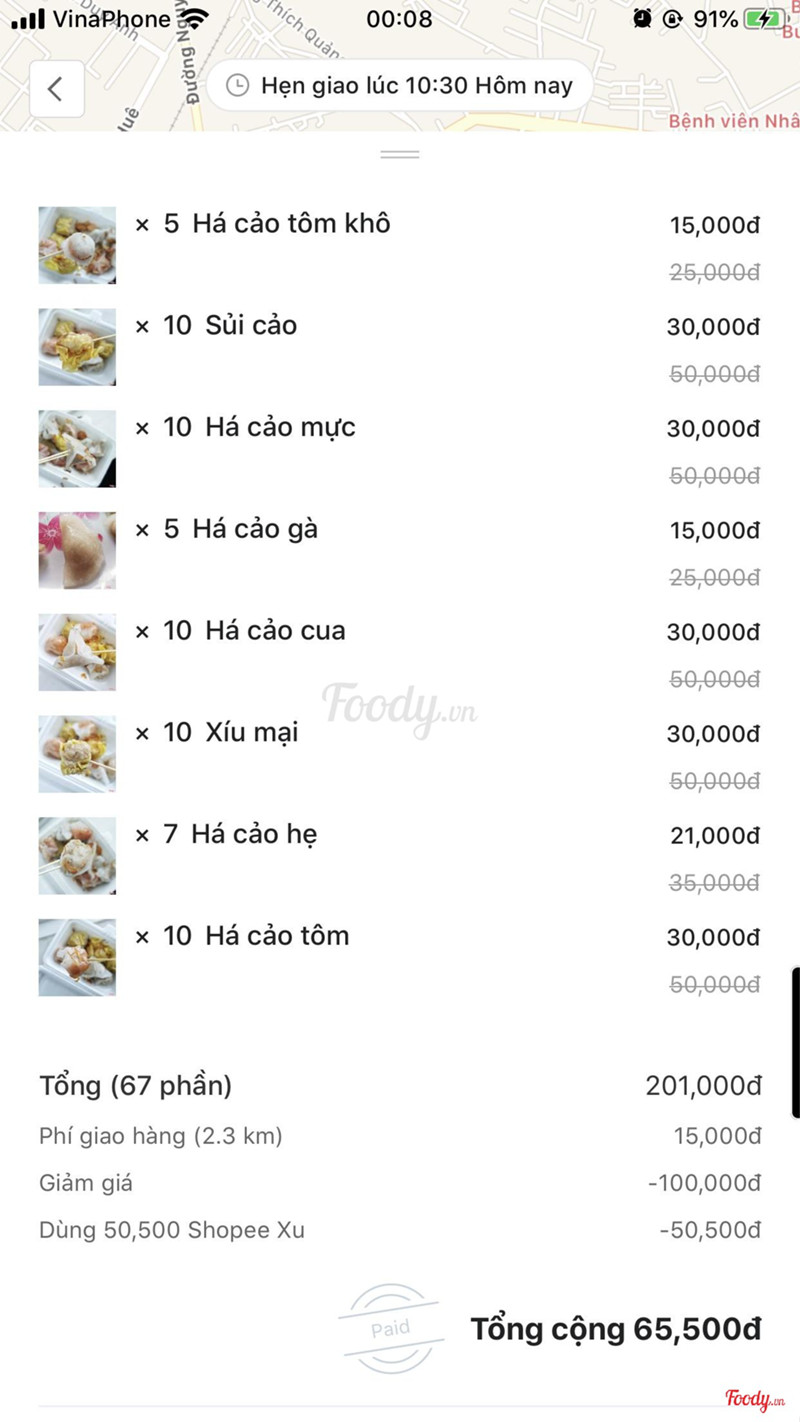Screen dimensions: 800x1422
Task: Tap the drag handle above the order list
Action: 399,155
